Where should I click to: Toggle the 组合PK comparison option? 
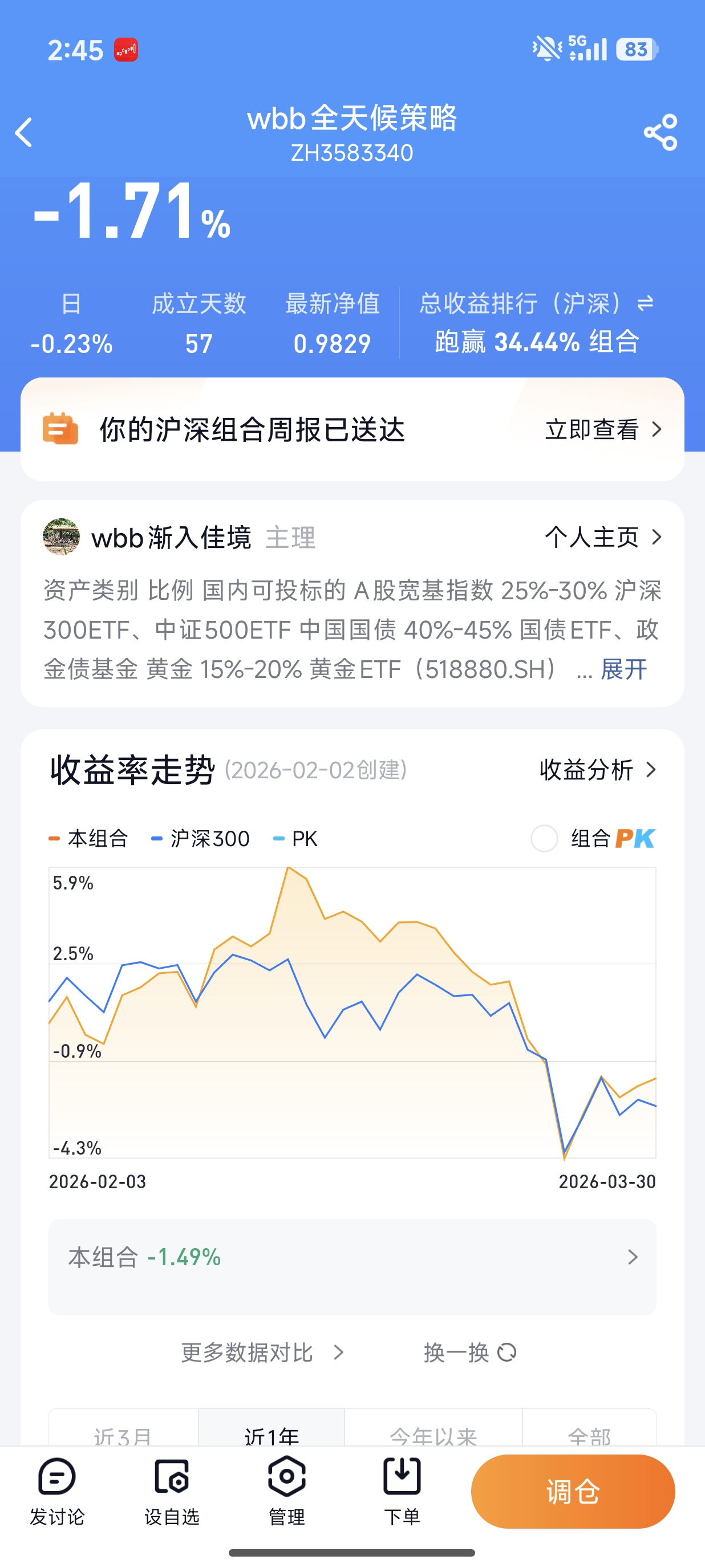pos(544,838)
